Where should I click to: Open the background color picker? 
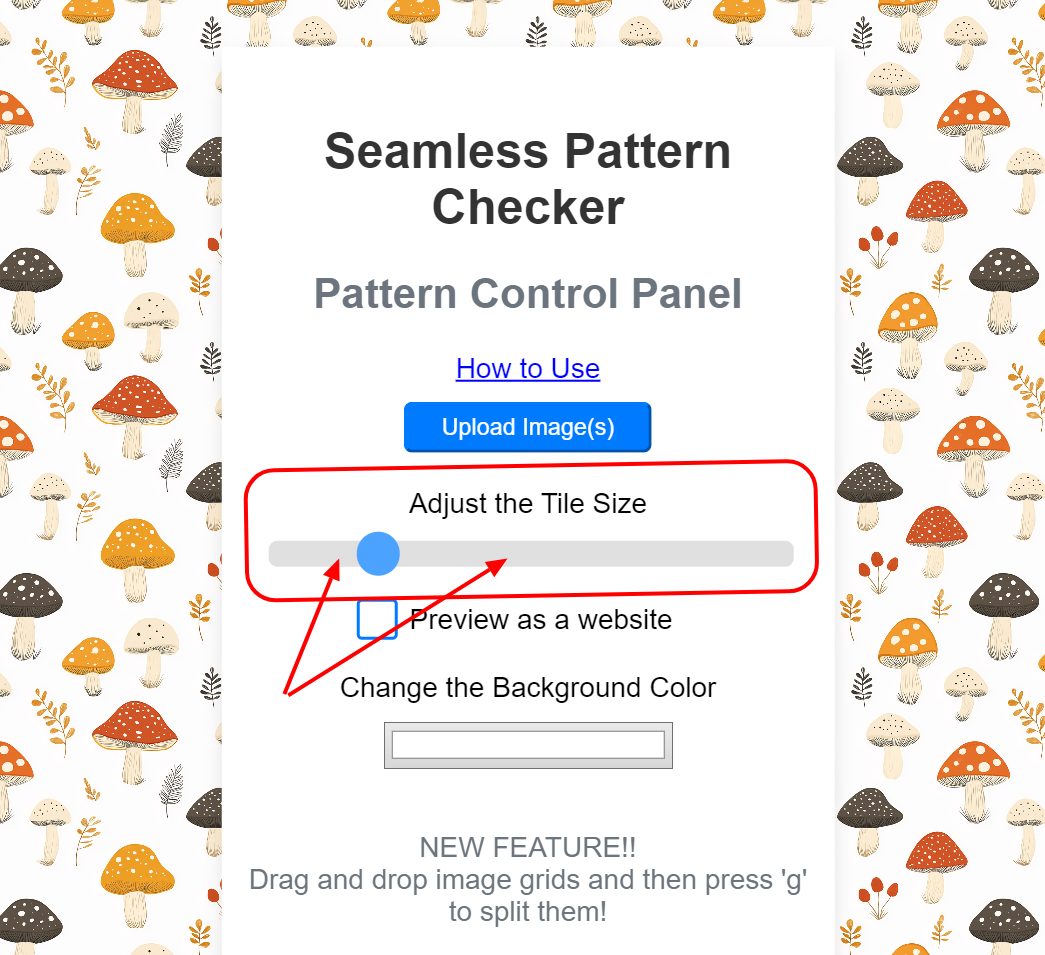pos(528,745)
